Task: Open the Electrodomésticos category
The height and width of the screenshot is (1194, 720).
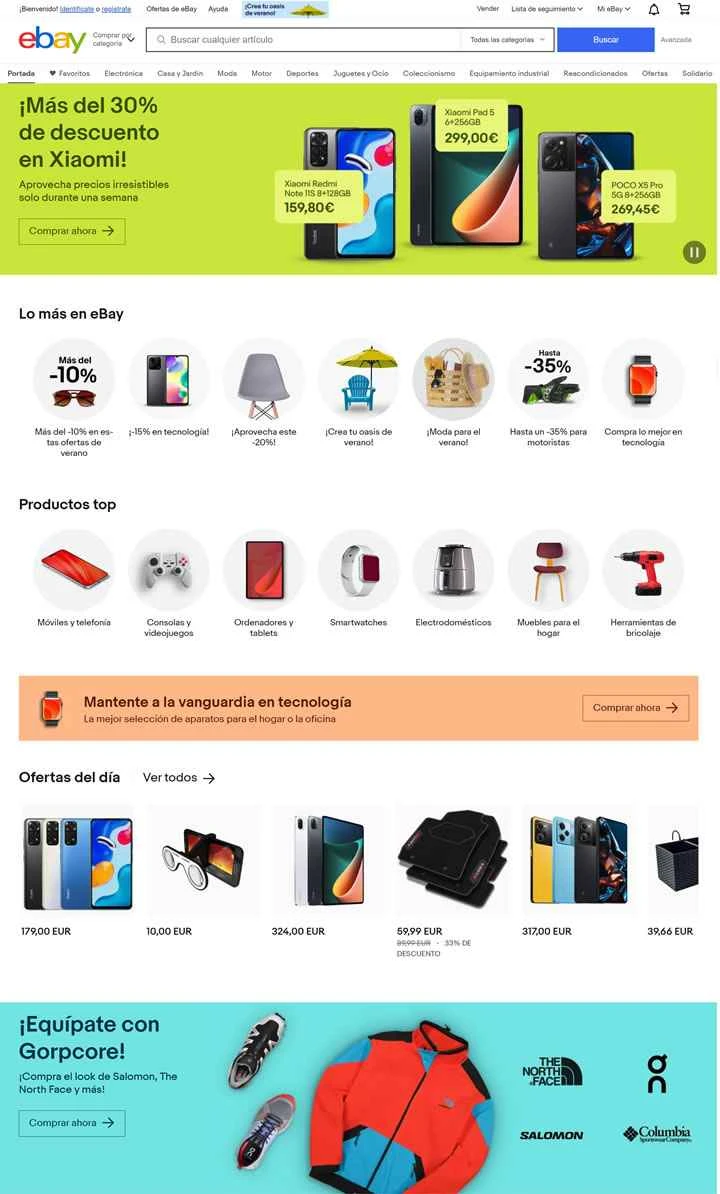Action: click(453, 570)
